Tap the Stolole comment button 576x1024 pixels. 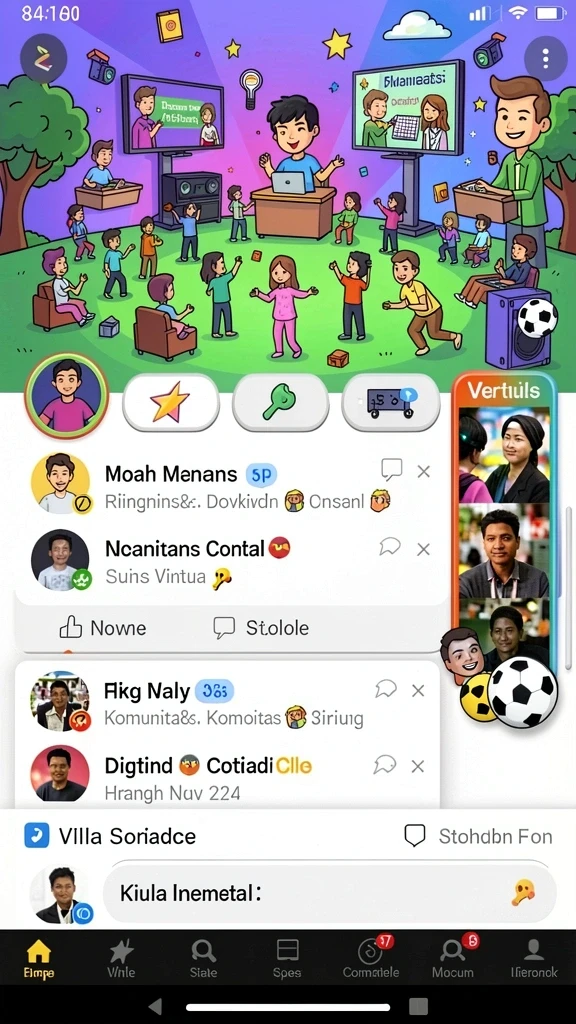pos(261,628)
